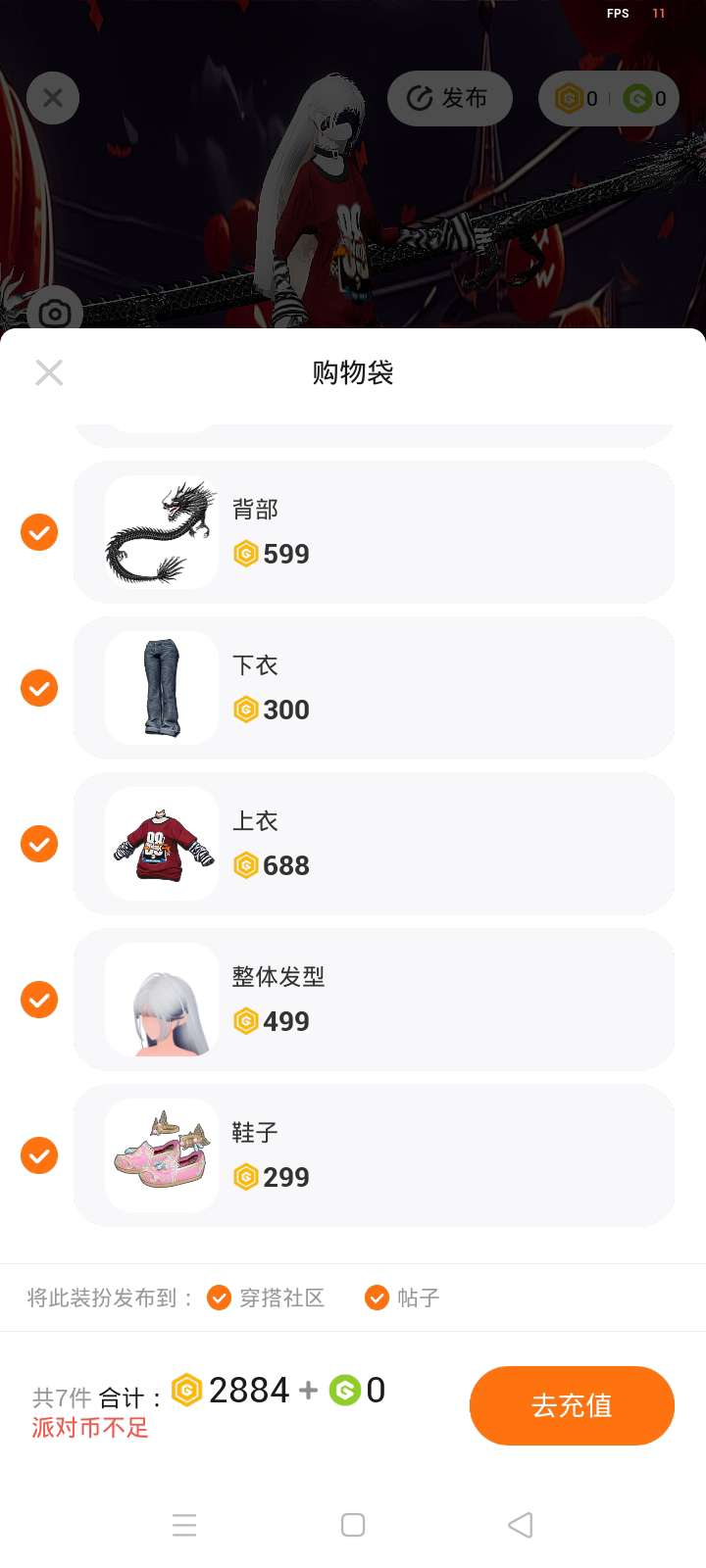Tap the 发布 publish button
706x1568 pixels.
pos(449,98)
